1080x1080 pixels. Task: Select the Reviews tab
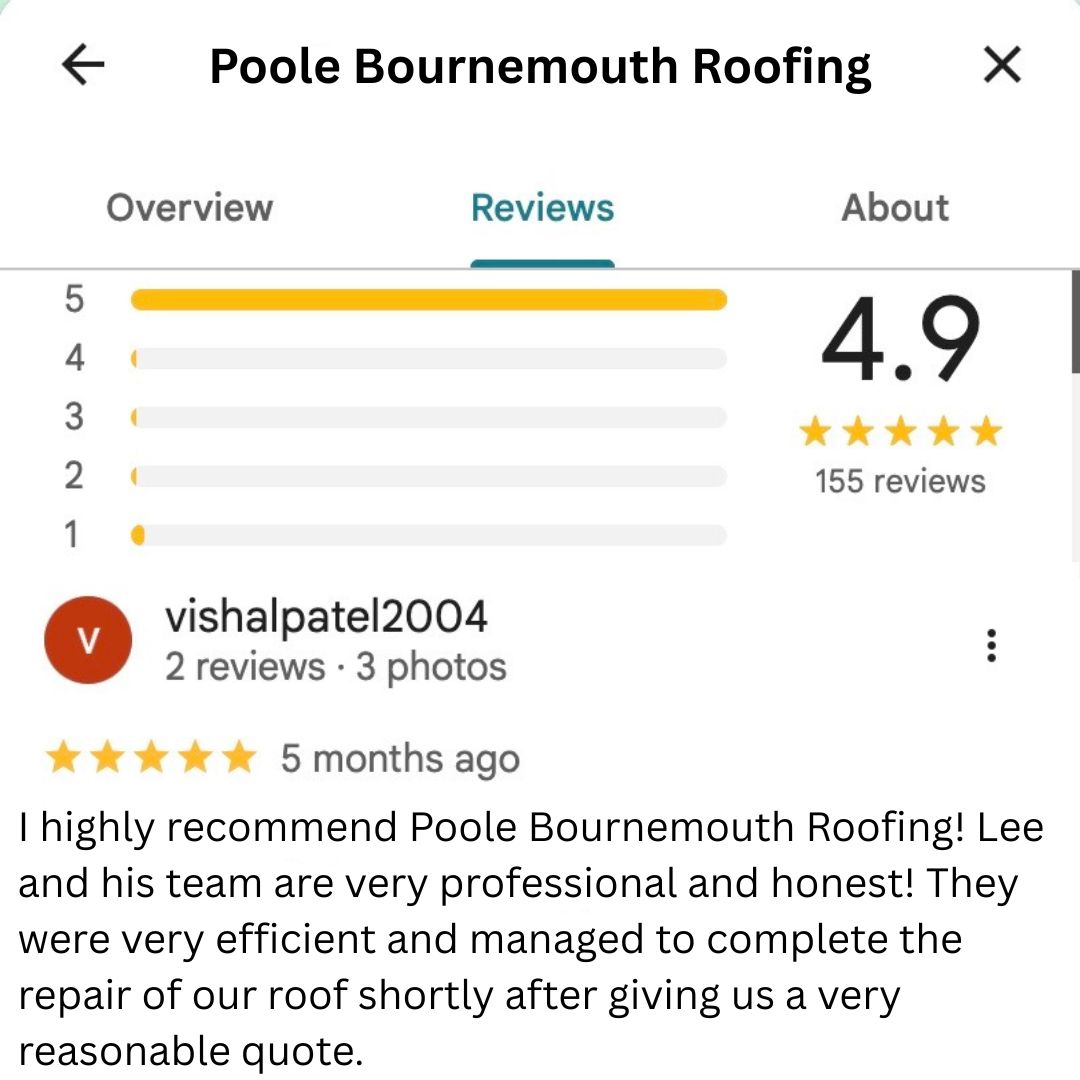point(542,208)
